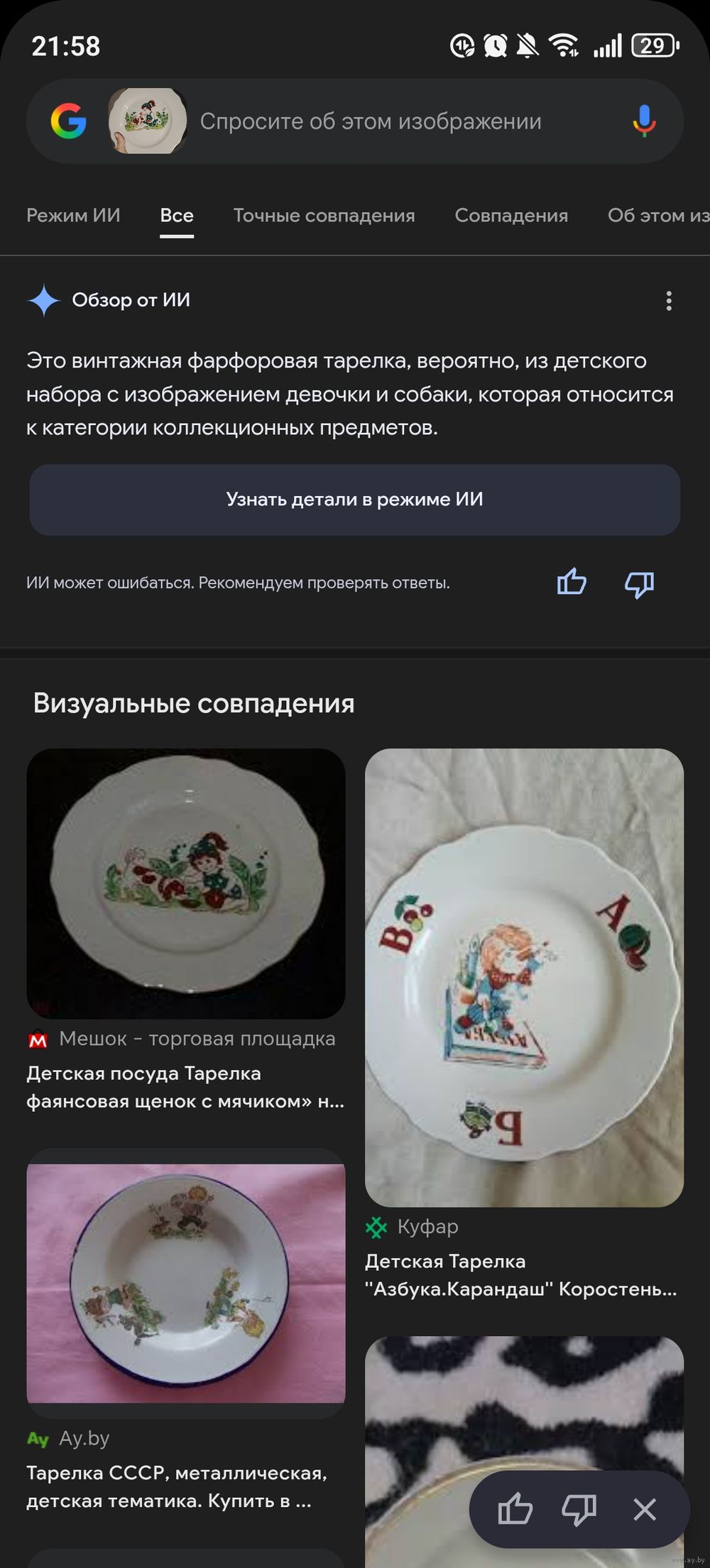The width and height of the screenshot is (710, 1568).
Task: Tap thumbs down in the floating feedback bar
Action: pyautogui.click(x=579, y=1509)
